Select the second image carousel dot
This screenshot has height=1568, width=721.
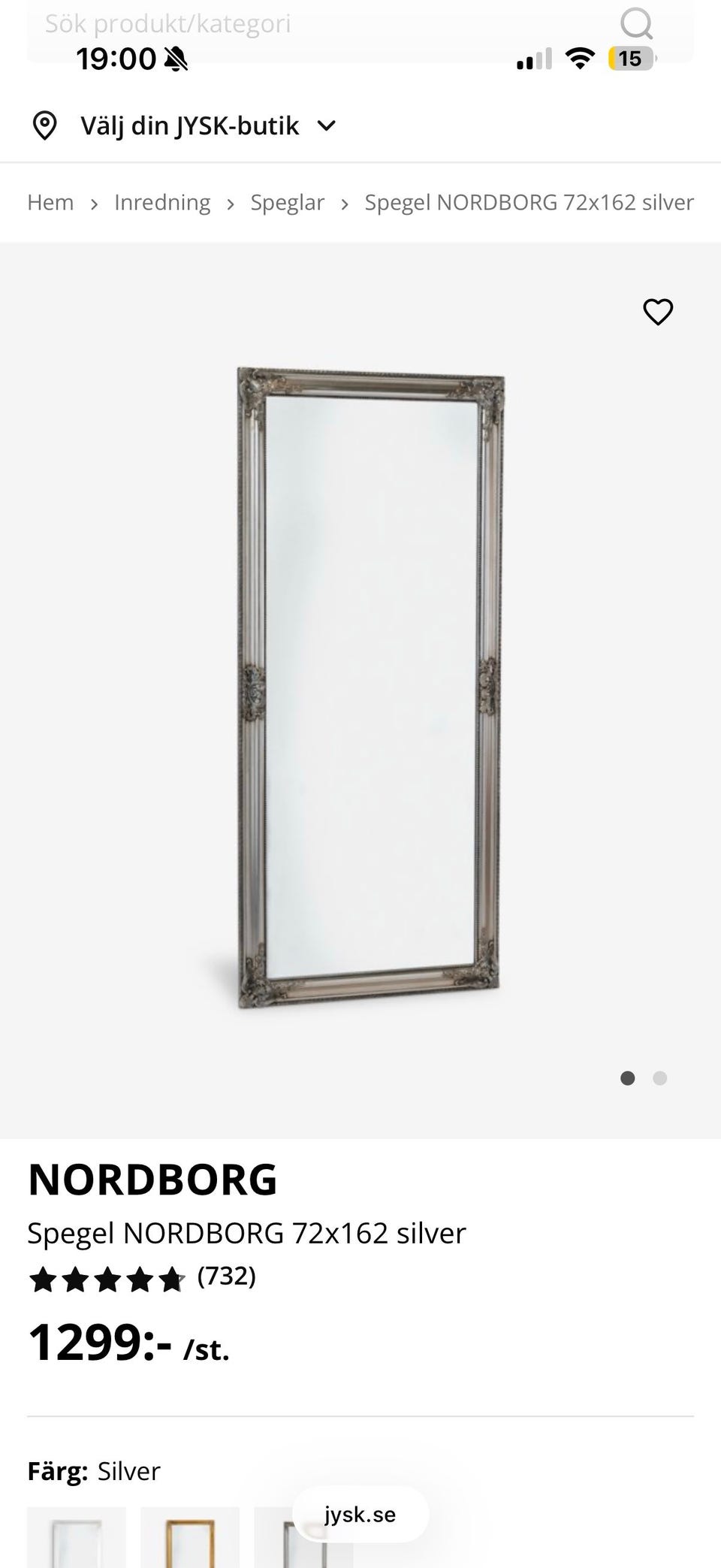(x=659, y=1078)
